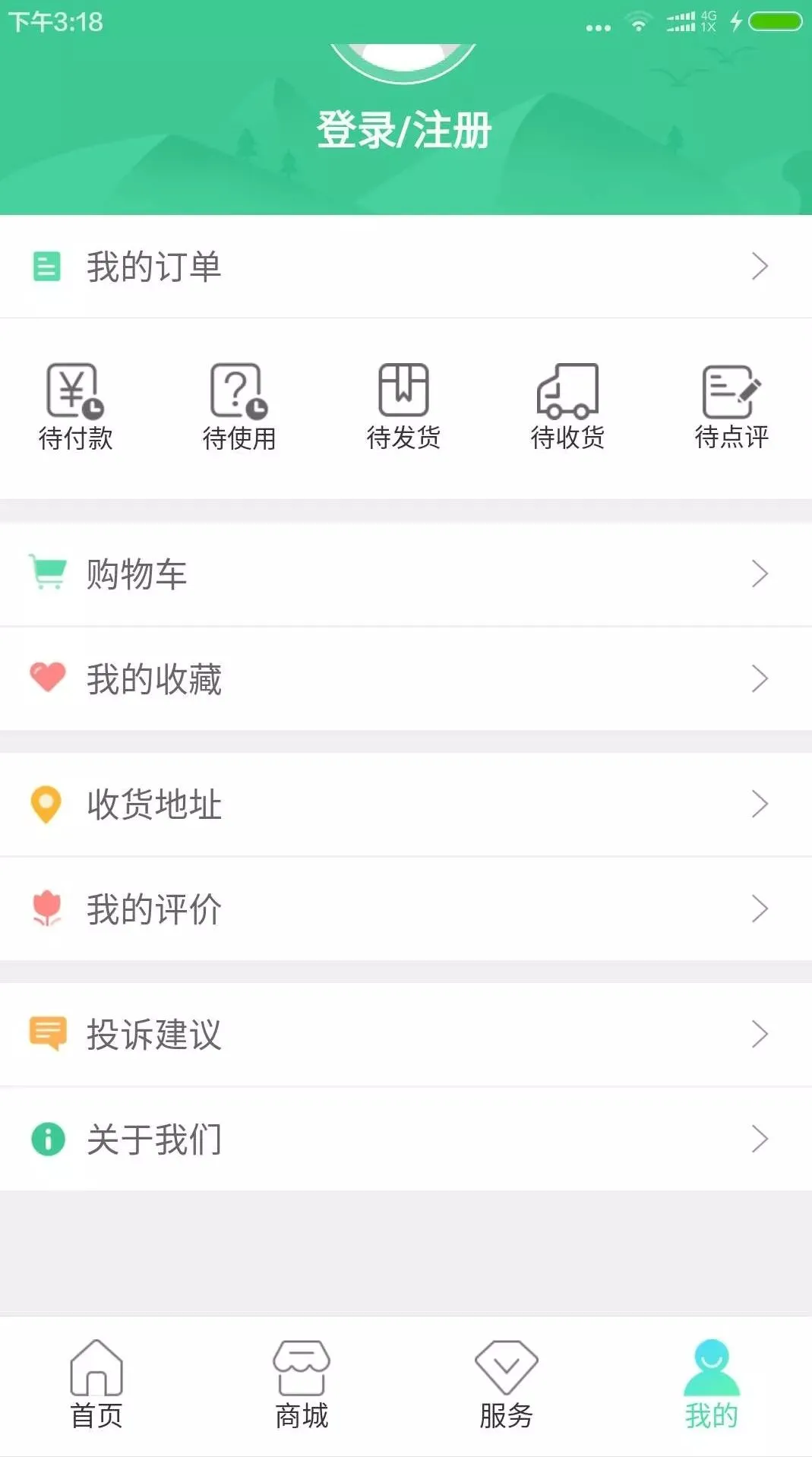Viewport: 812px width, 1457px height.
Task: Check 待收货 orders awaiting delivery
Action: (567, 406)
